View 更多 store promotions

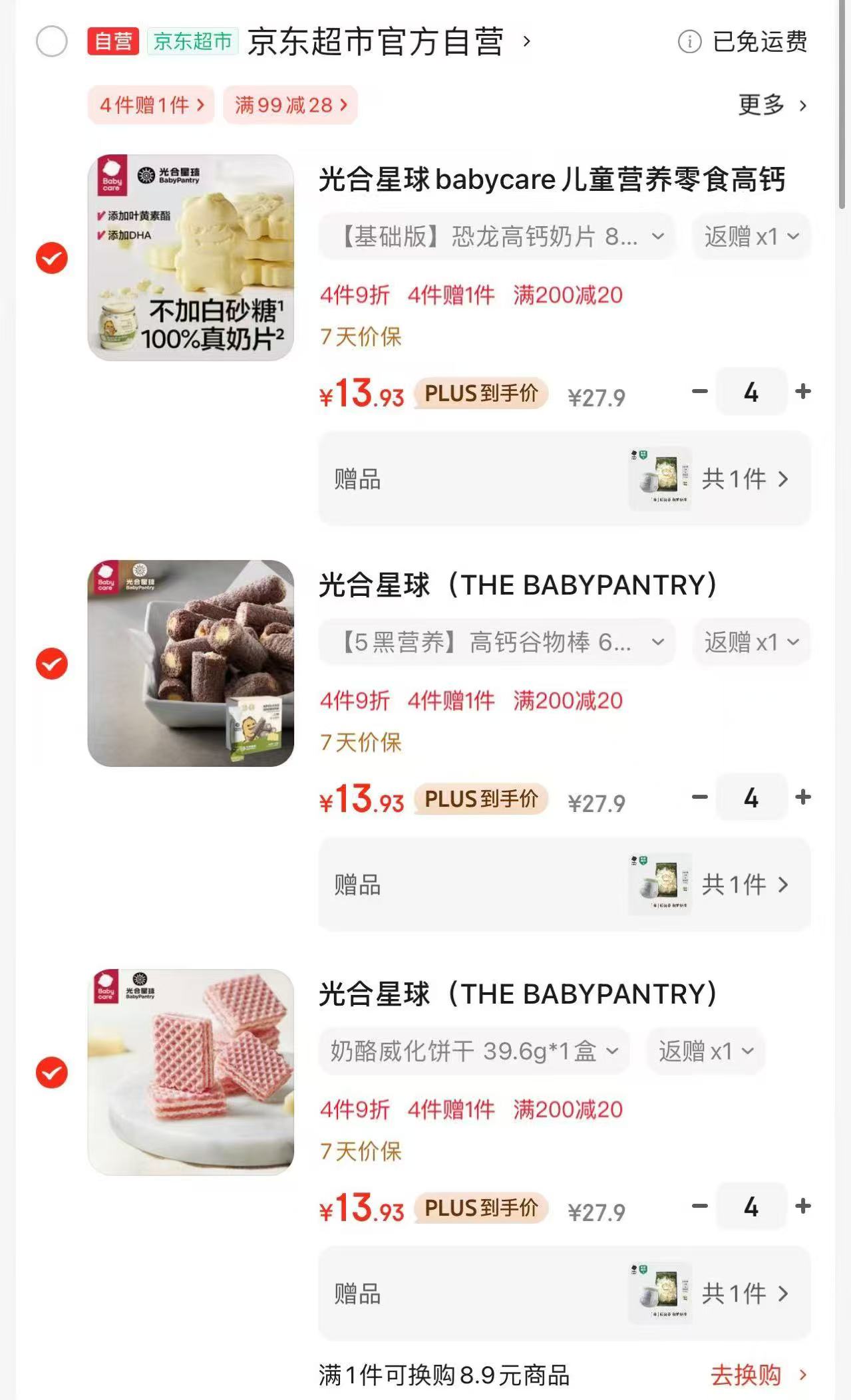coord(771,105)
